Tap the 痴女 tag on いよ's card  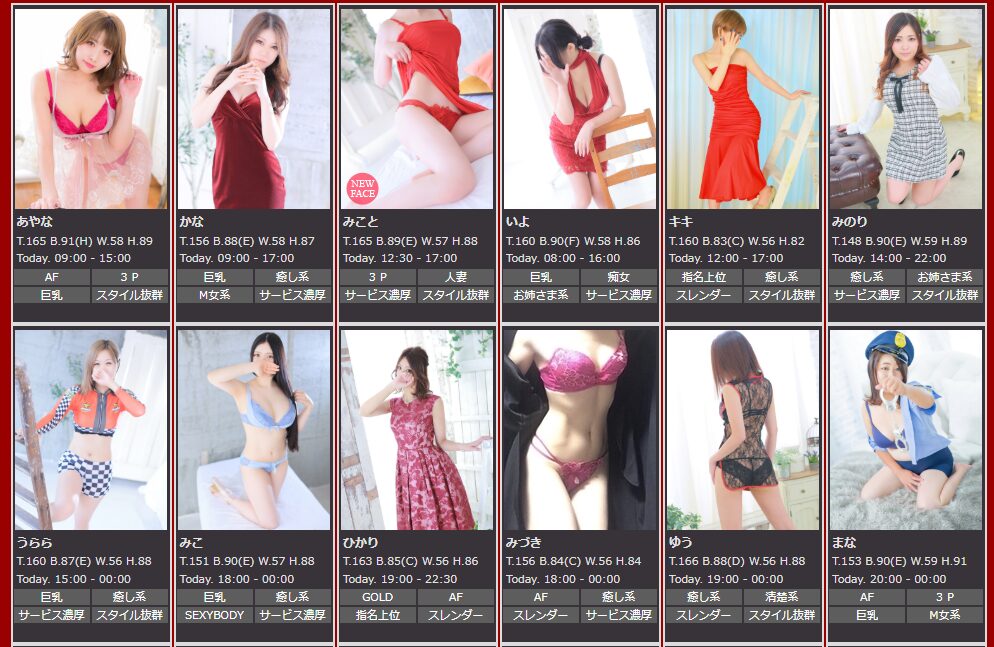point(619,277)
